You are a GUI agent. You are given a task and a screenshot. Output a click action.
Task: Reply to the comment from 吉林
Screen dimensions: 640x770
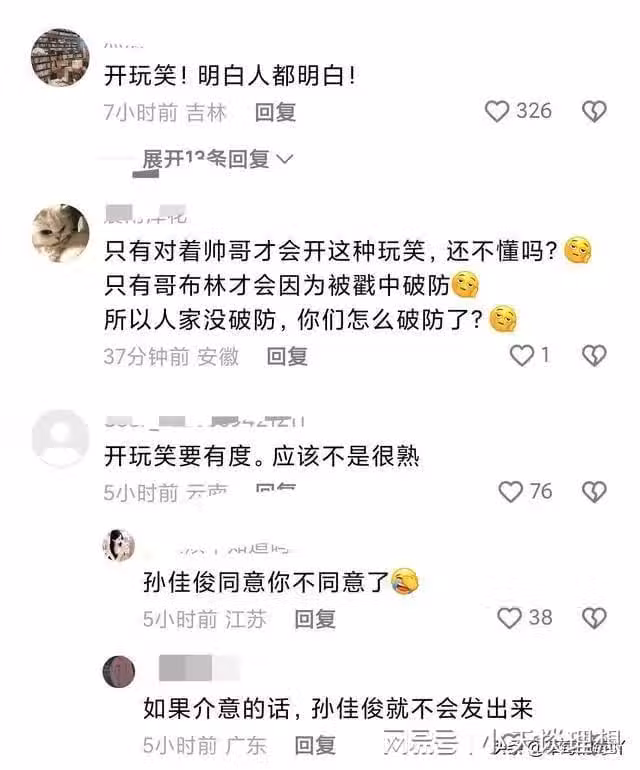pyautogui.click(x=275, y=112)
